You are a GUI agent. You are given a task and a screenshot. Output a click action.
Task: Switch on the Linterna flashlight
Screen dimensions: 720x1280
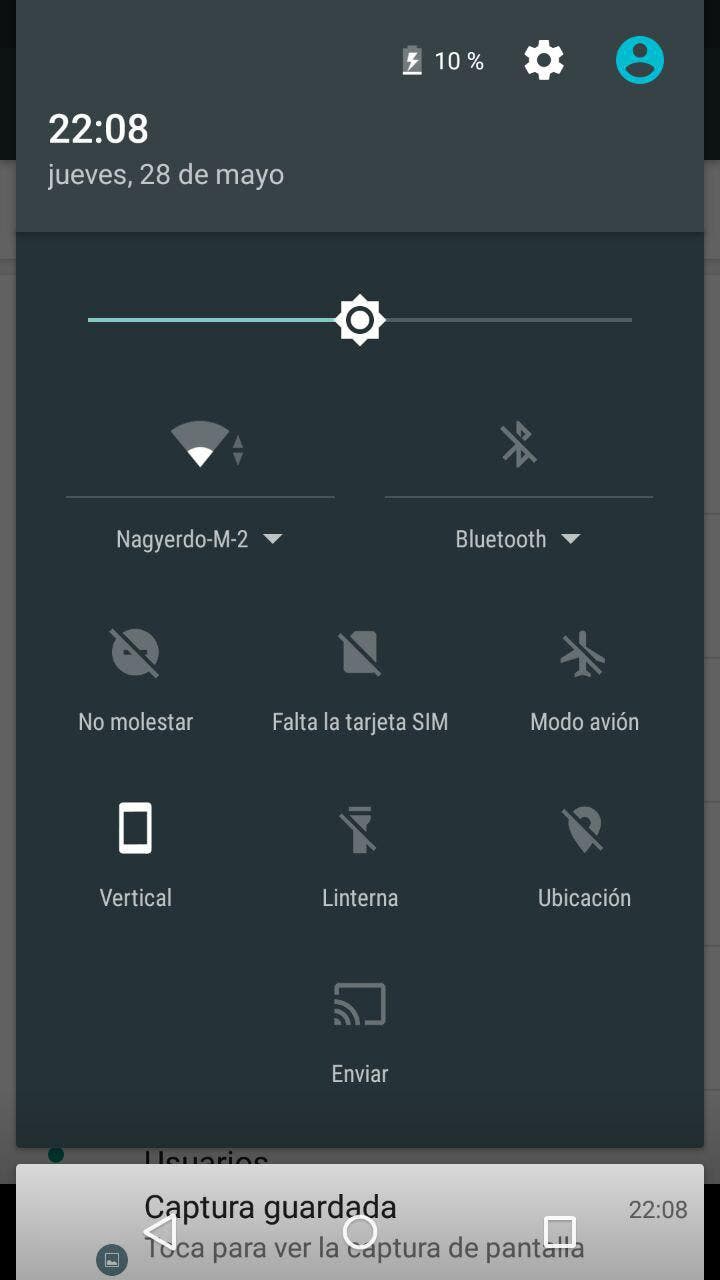point(360,830)
